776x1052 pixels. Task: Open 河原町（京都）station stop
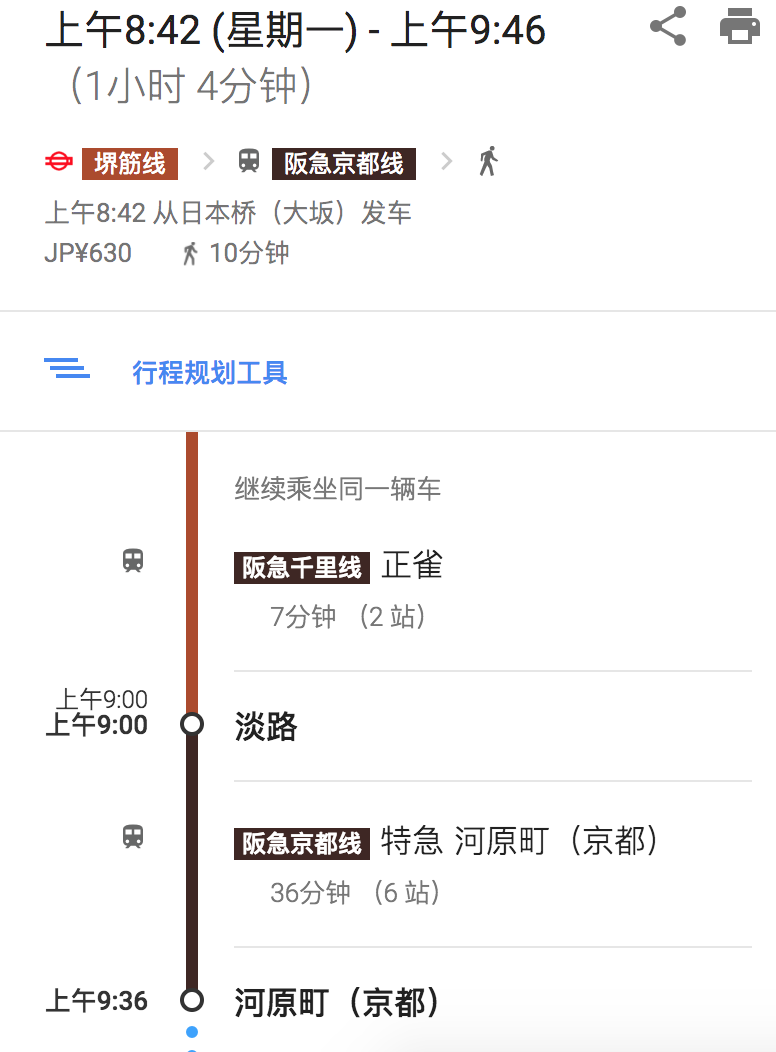337,1002
